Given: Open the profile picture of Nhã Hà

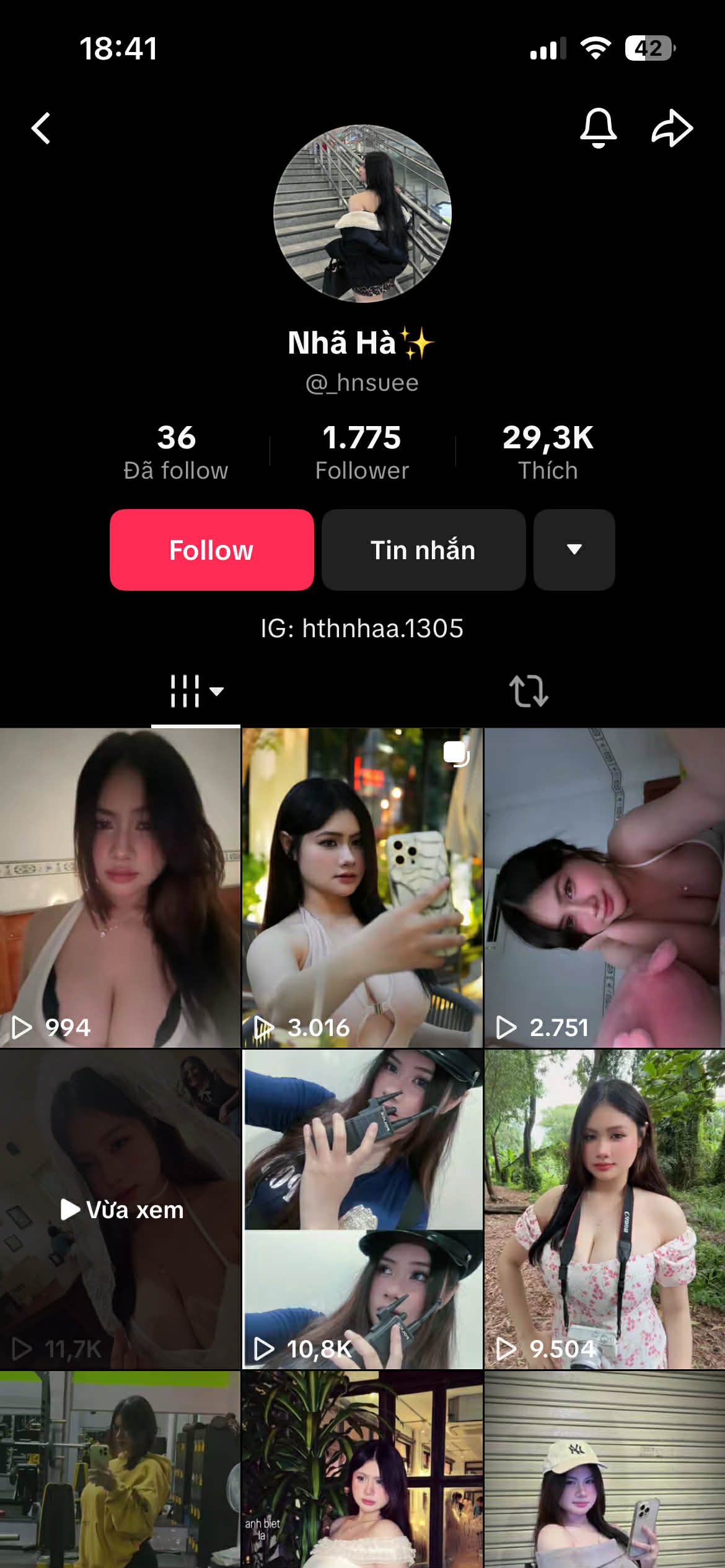Looking at the screenshot, I should [362, 214].
